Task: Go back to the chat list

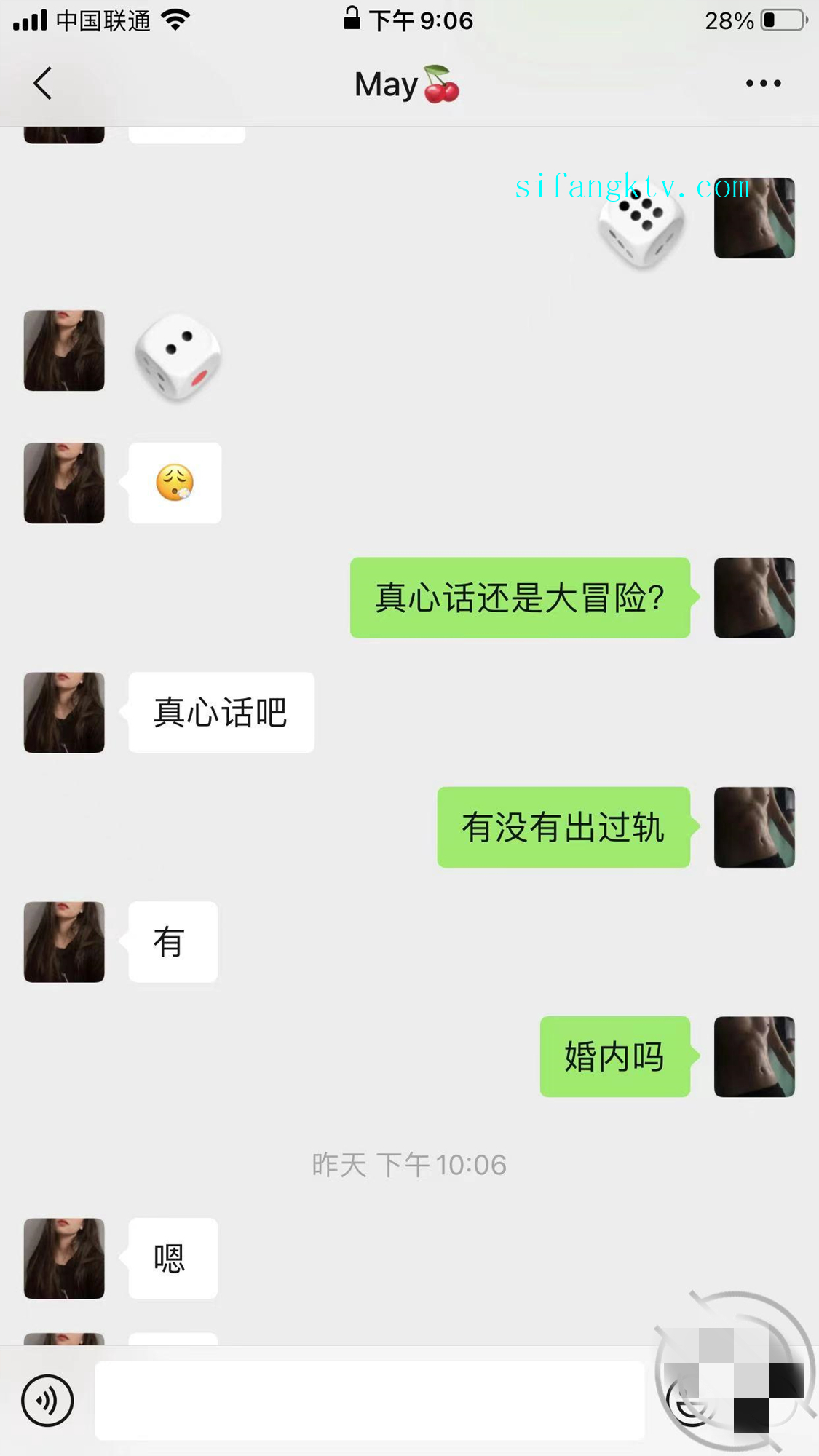Action: pyautogui.click(x=43, y=83)
